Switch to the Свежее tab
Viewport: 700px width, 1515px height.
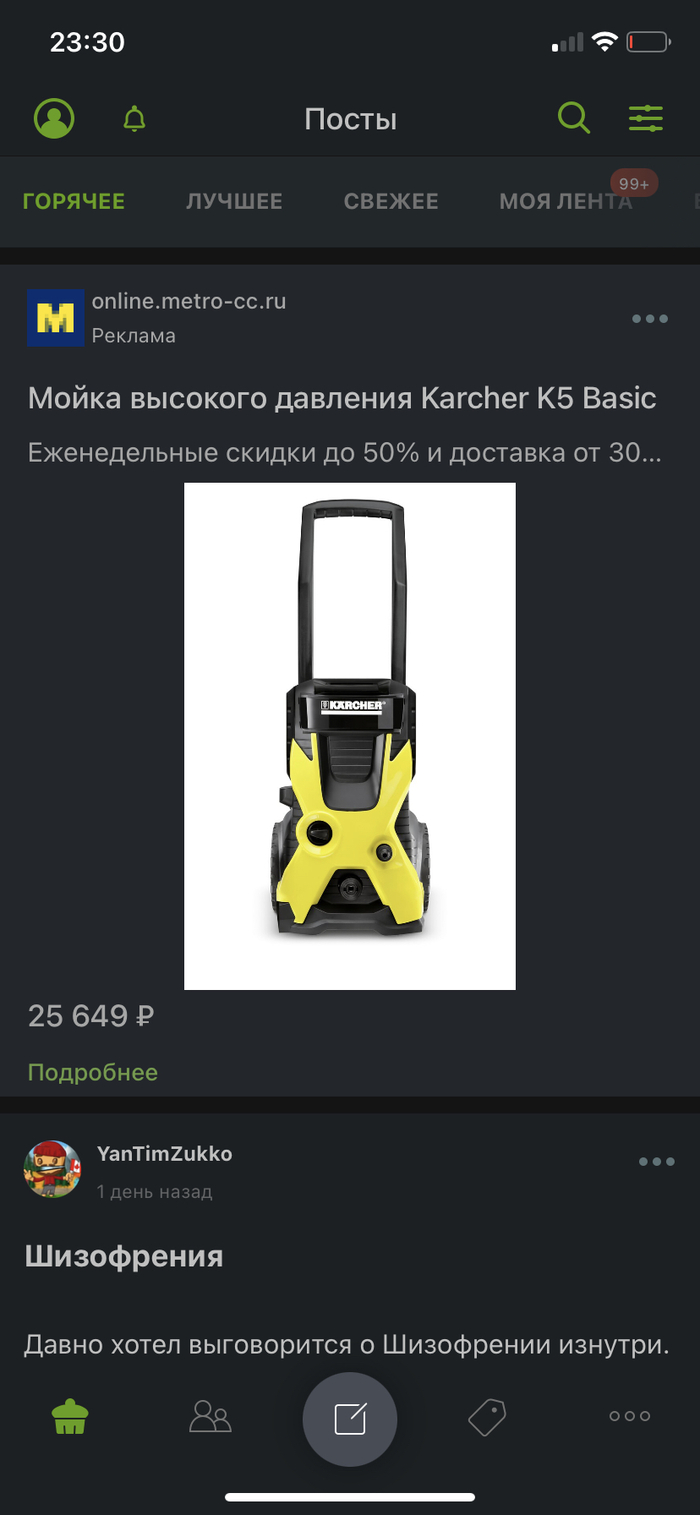(391, 201)
